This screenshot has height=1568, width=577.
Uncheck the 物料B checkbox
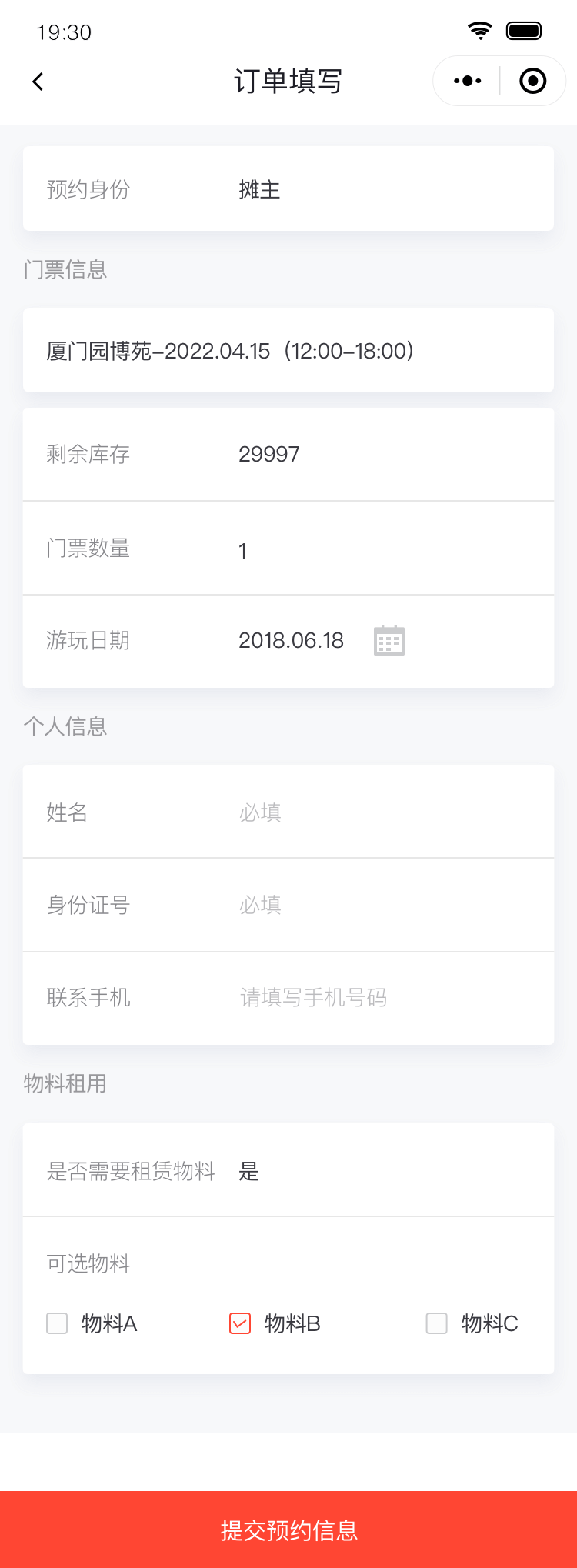240,1323
